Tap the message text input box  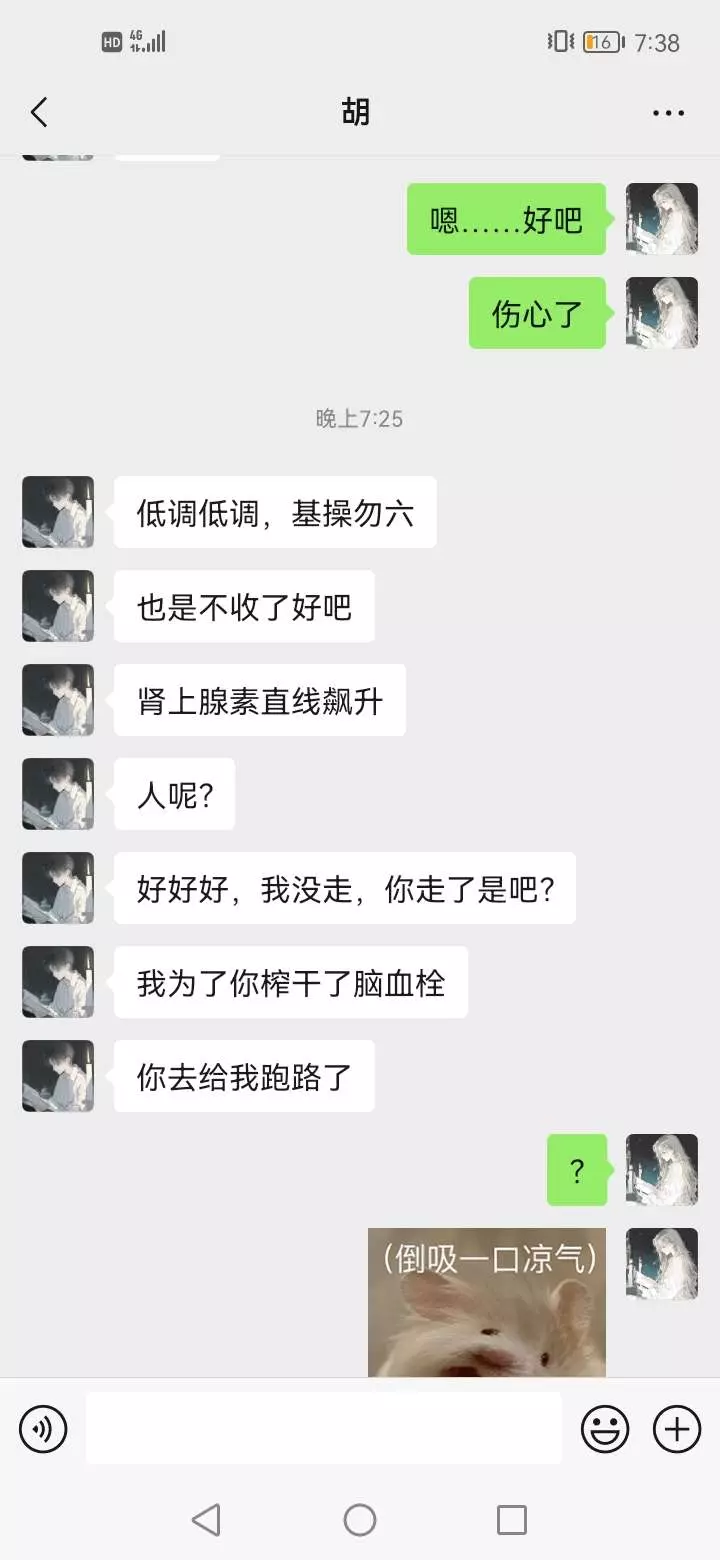tap(324, 1428)
